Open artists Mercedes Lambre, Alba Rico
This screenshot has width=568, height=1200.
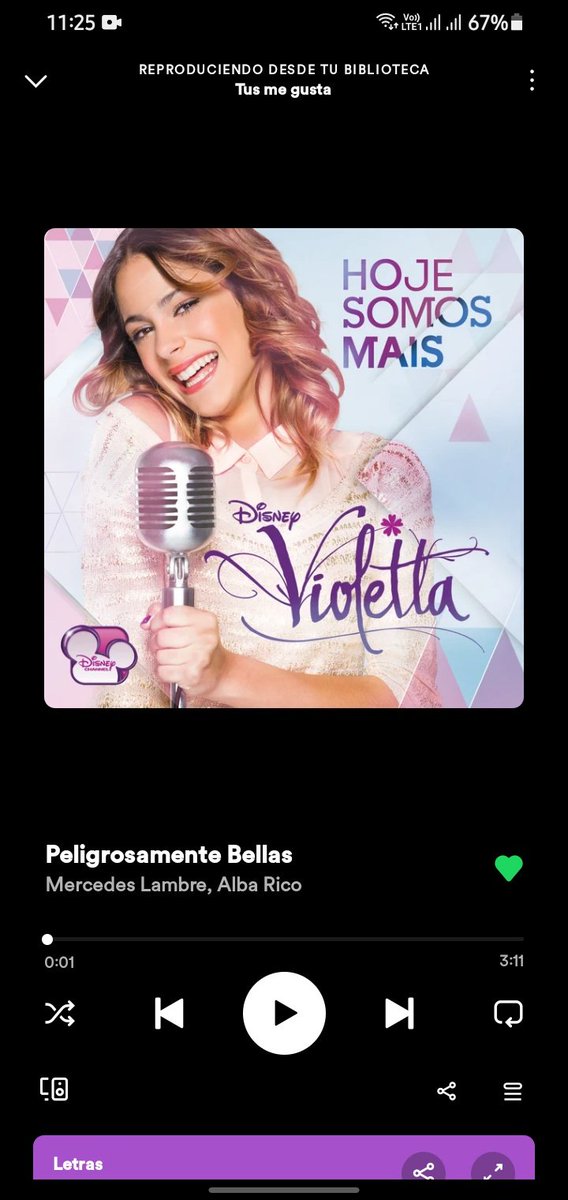click(x=174, y=884)
